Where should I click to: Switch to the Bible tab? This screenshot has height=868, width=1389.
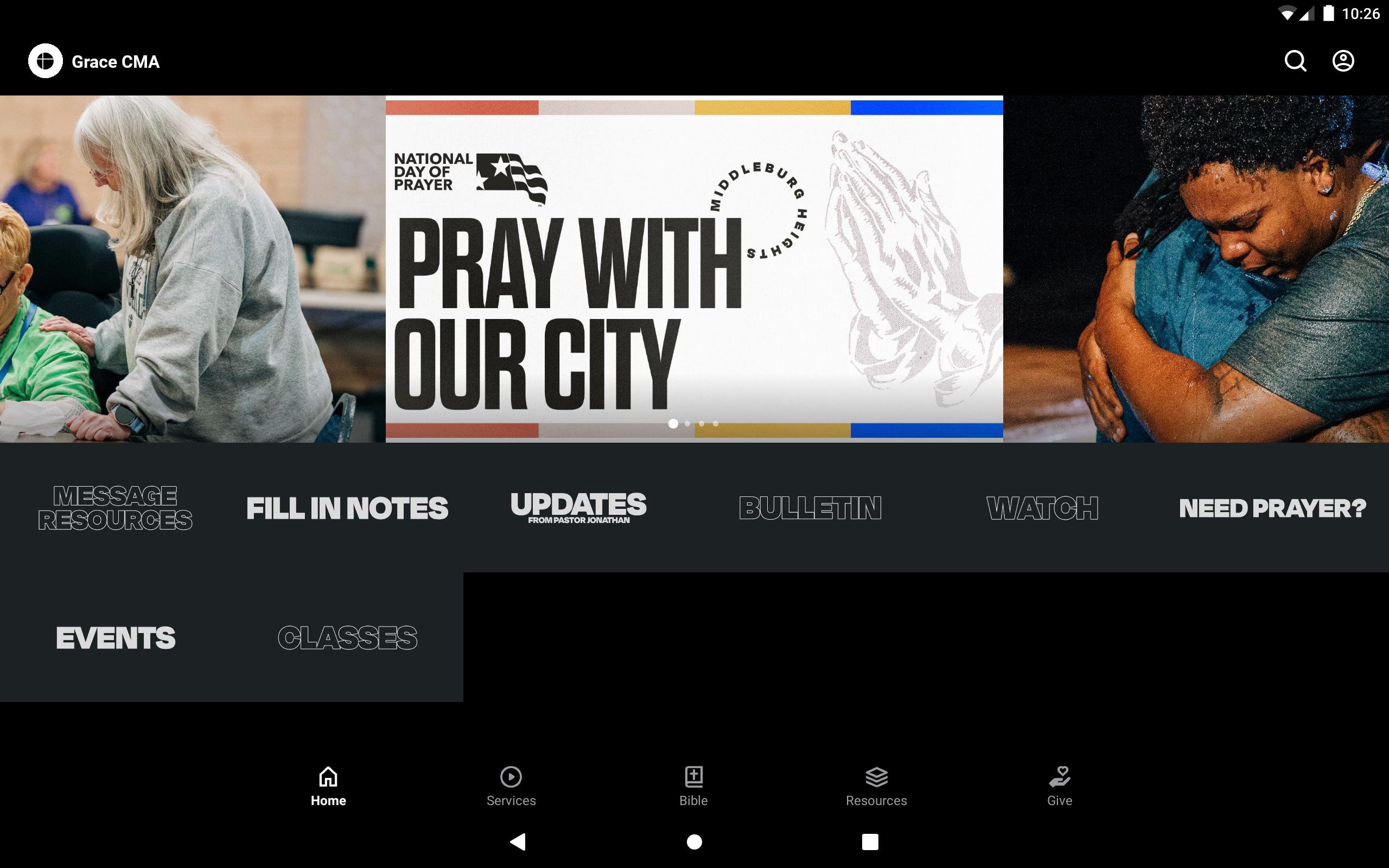point(693,786)
